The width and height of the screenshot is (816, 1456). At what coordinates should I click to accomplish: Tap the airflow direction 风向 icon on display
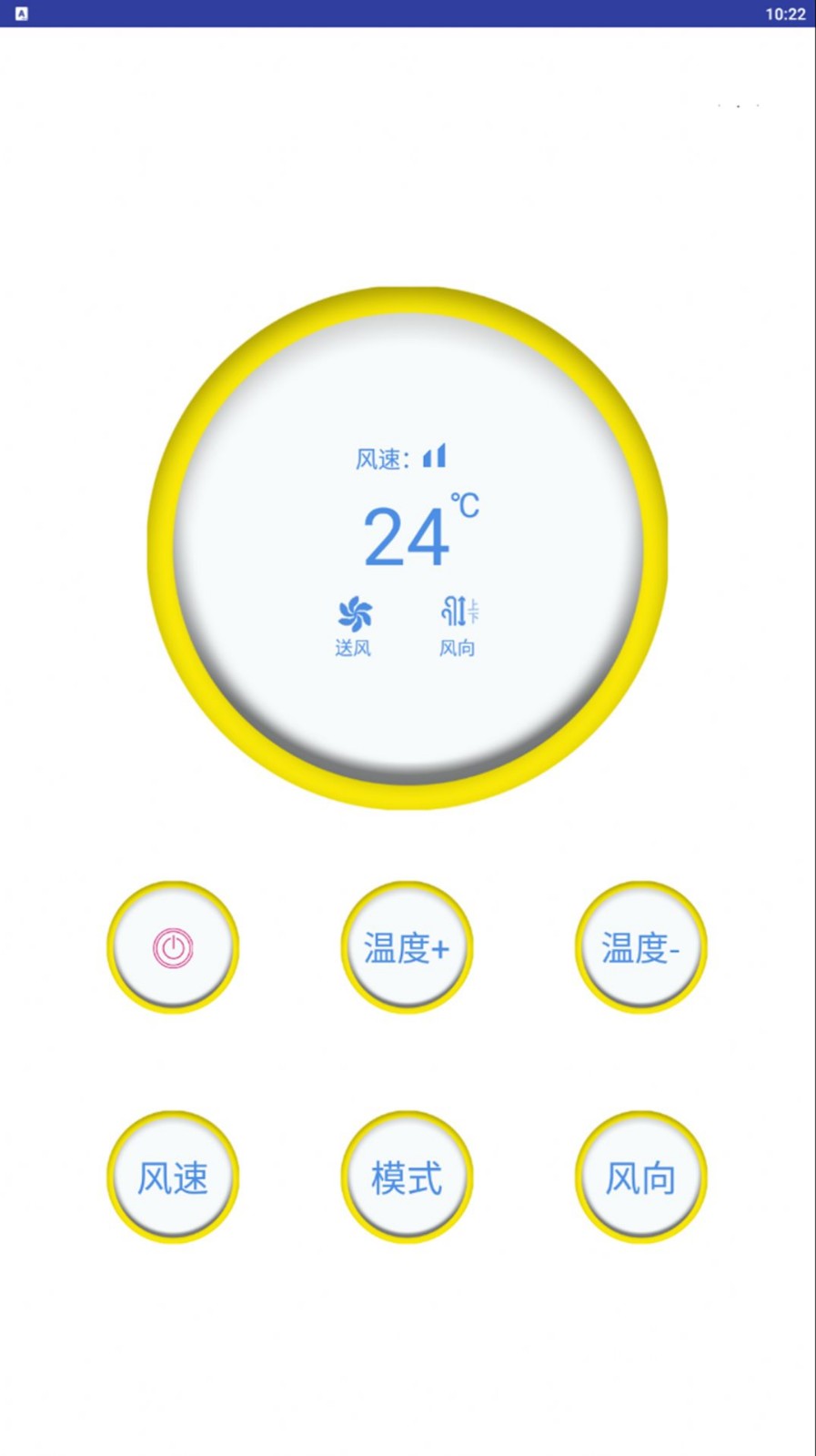[x=457, y=612]
